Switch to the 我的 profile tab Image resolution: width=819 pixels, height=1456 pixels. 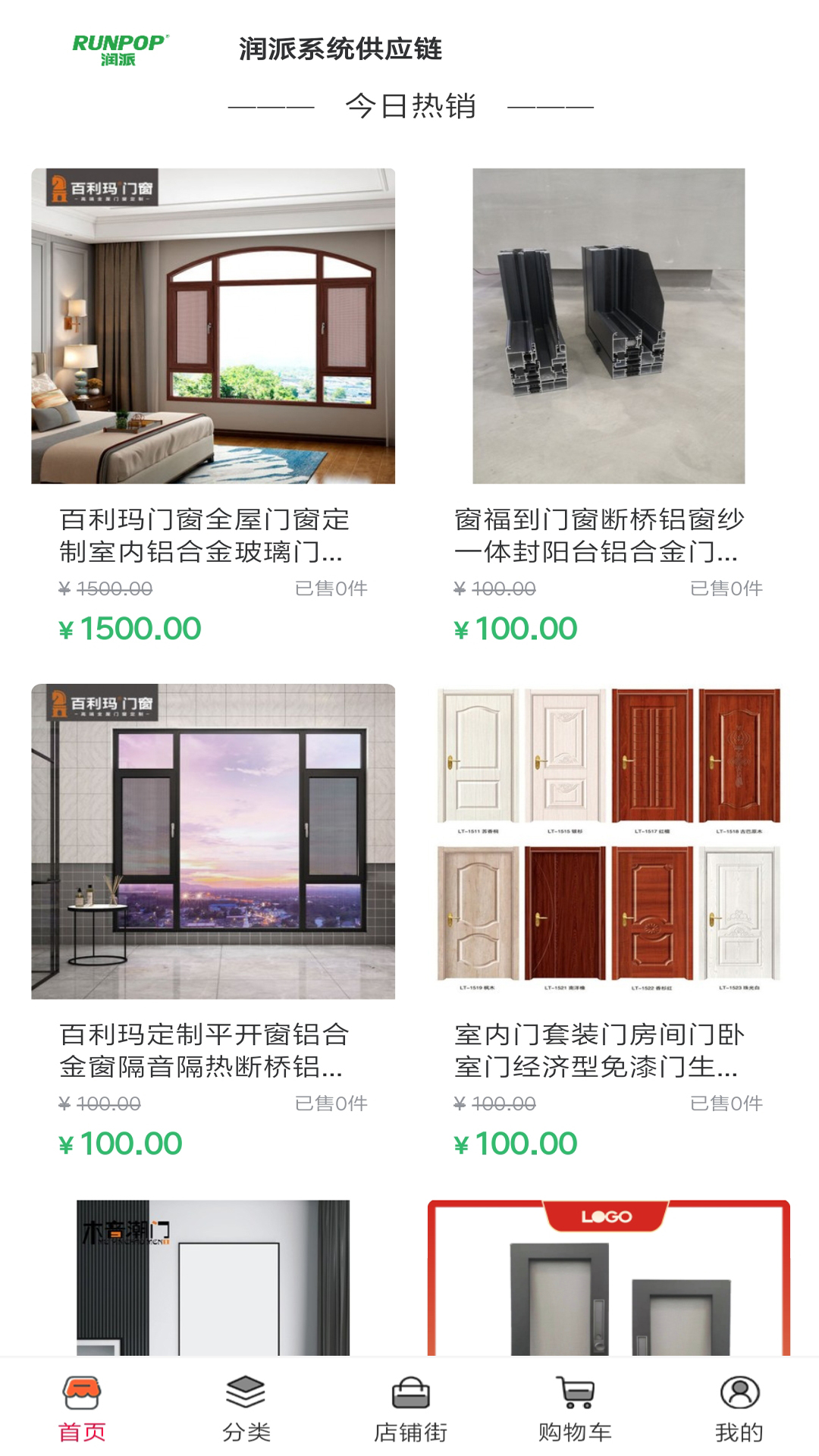tap(739, 1407)
